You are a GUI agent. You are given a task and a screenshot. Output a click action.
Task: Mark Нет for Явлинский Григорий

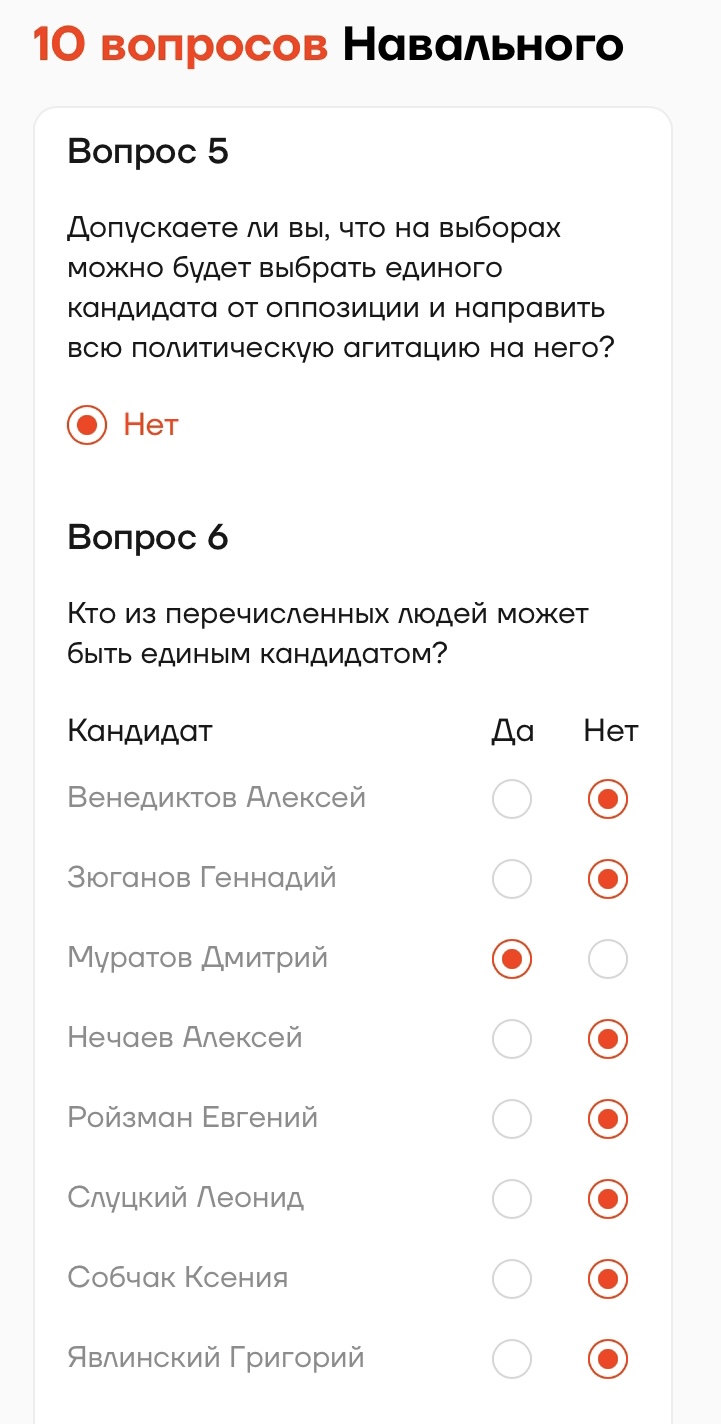[608, 1359]
